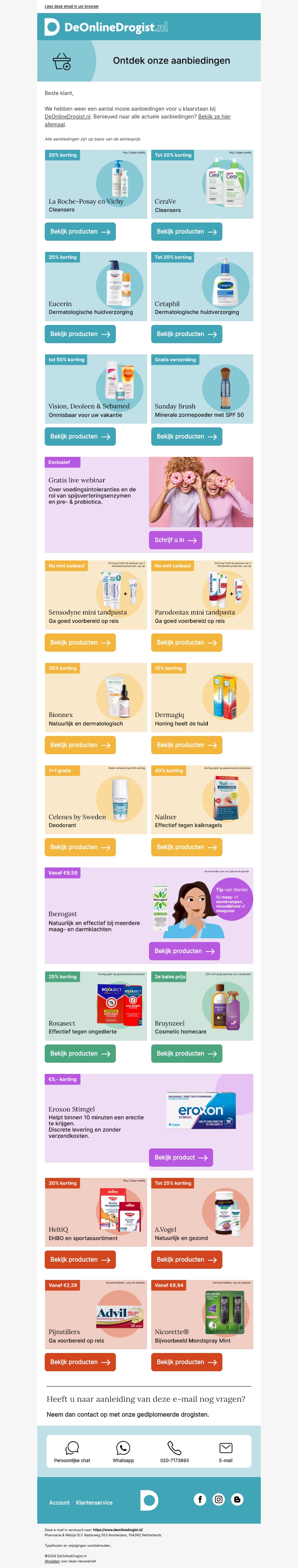Viewport: 298px width, 1568px height.
Task: View Nailner kalknagels products
Action: click(x=186, y=847)
